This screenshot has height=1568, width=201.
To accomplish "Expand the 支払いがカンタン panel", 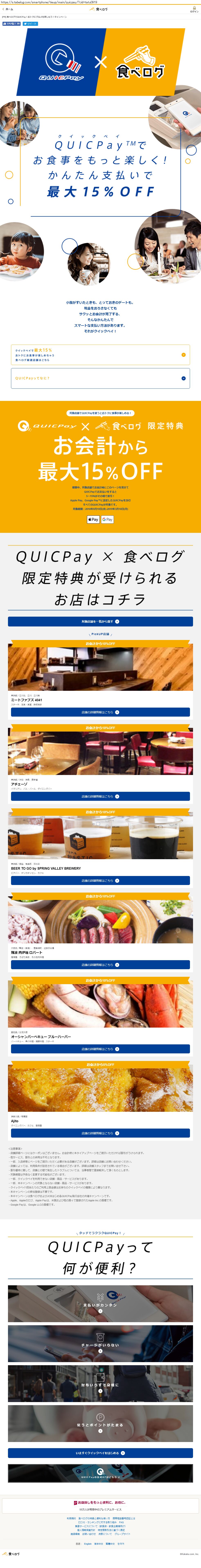I will click(100, 1303).
